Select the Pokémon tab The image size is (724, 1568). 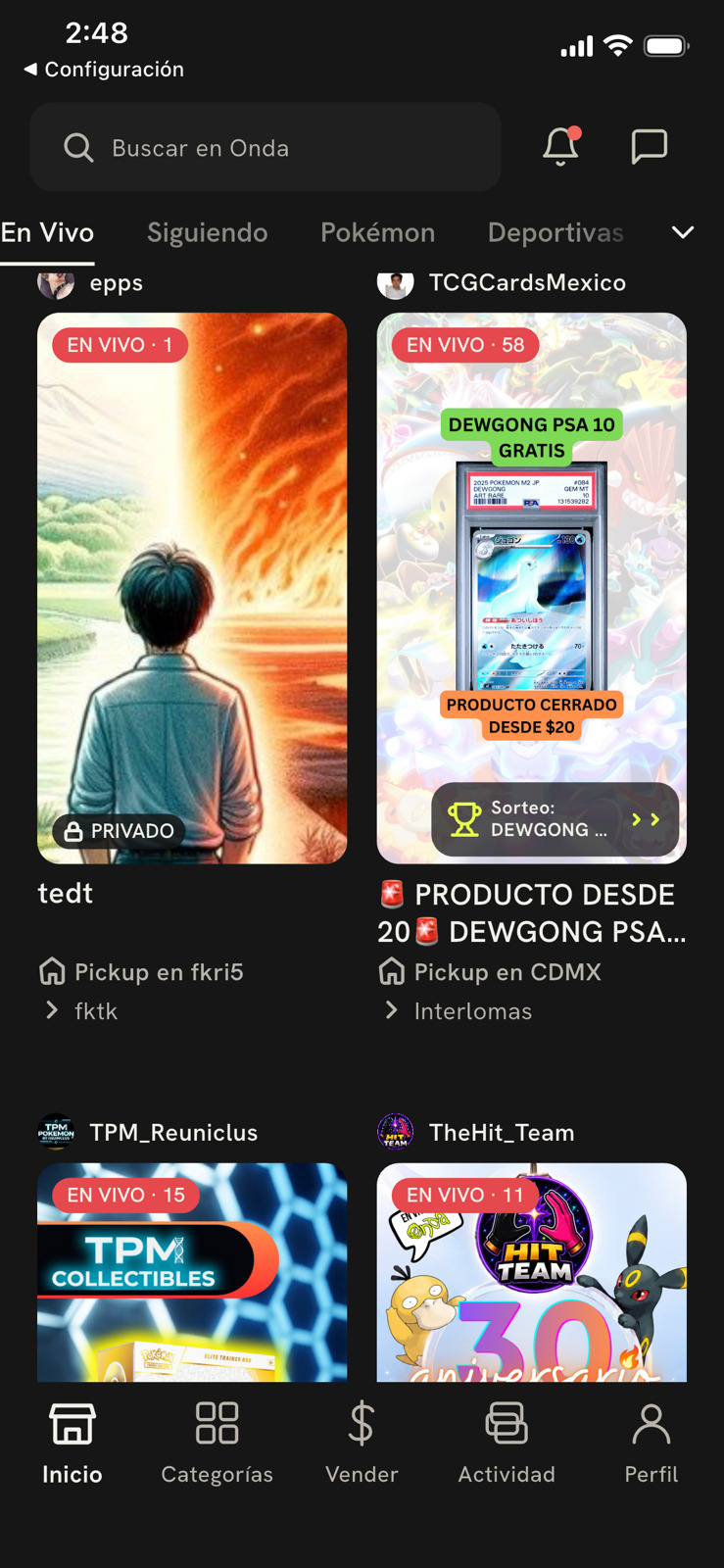[x=377, y=232]
